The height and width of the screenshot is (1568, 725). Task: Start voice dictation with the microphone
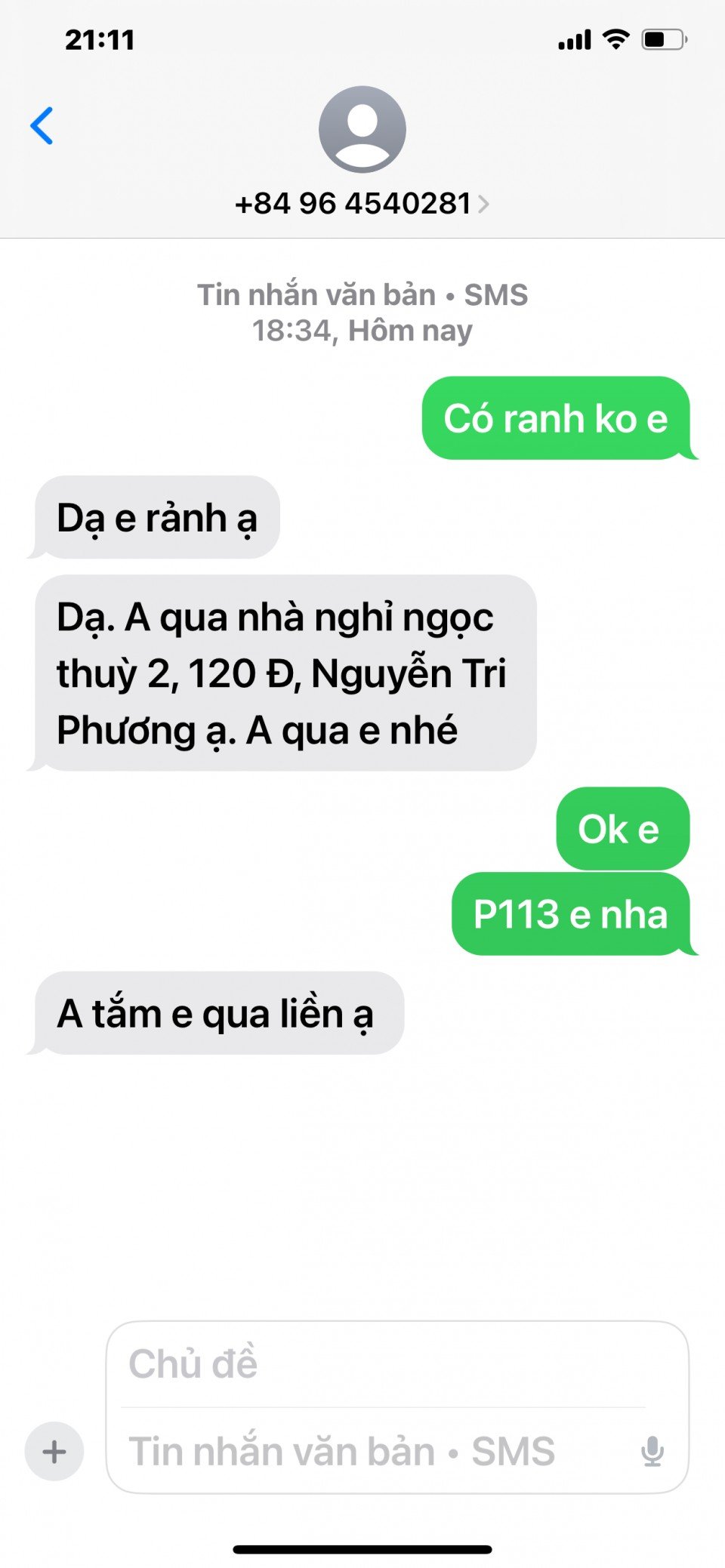coord(652,1451)
